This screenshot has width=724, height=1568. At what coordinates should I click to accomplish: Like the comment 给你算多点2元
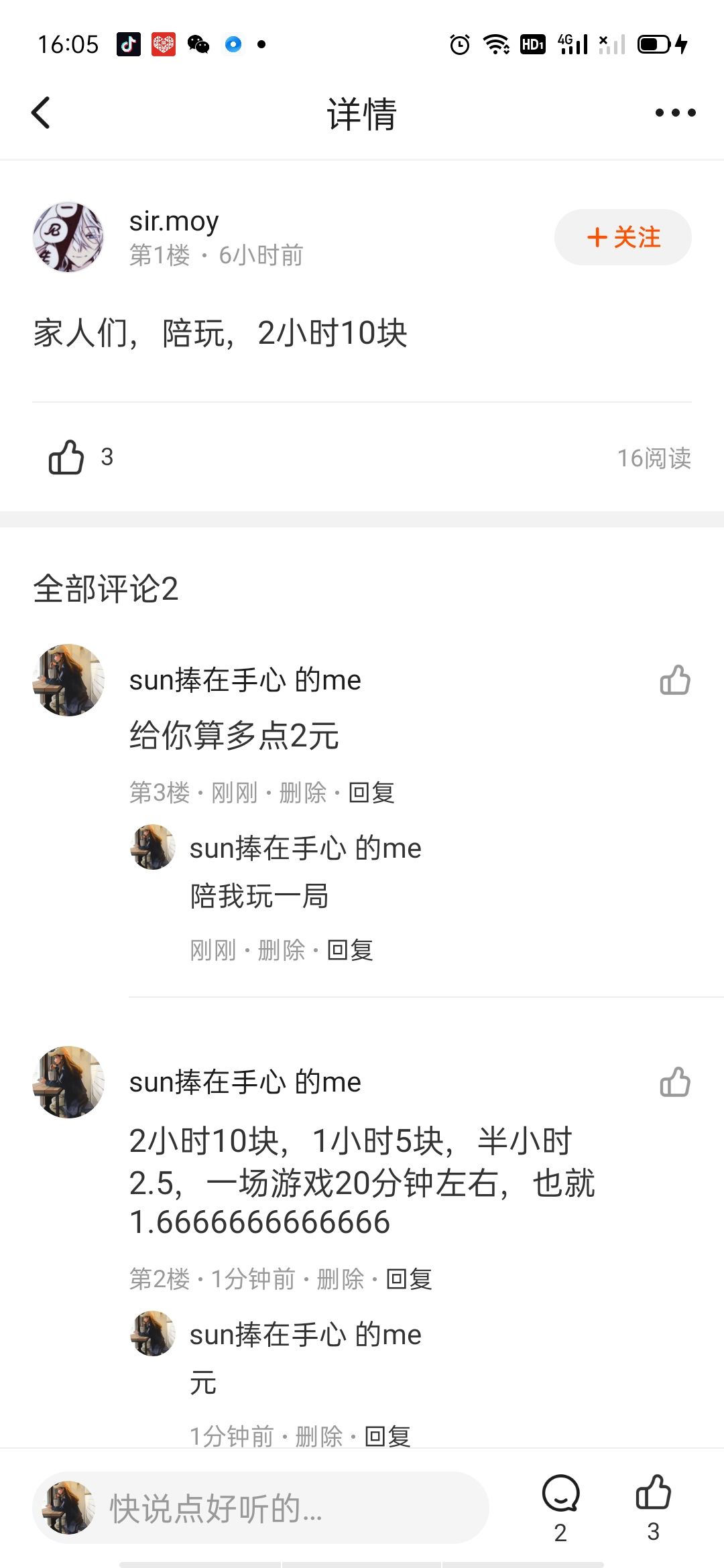click(675, 680)
